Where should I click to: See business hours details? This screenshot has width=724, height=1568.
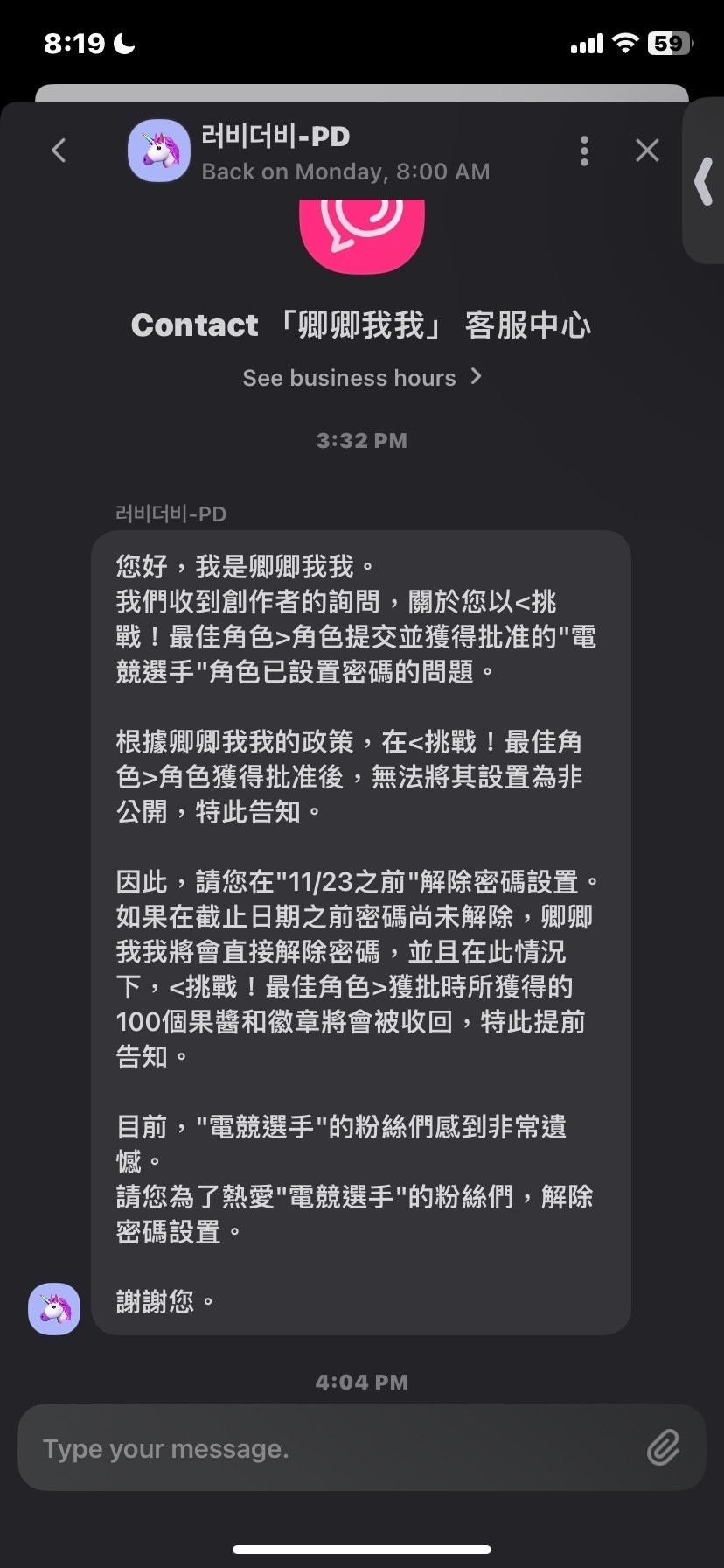(x=362, y=378)
